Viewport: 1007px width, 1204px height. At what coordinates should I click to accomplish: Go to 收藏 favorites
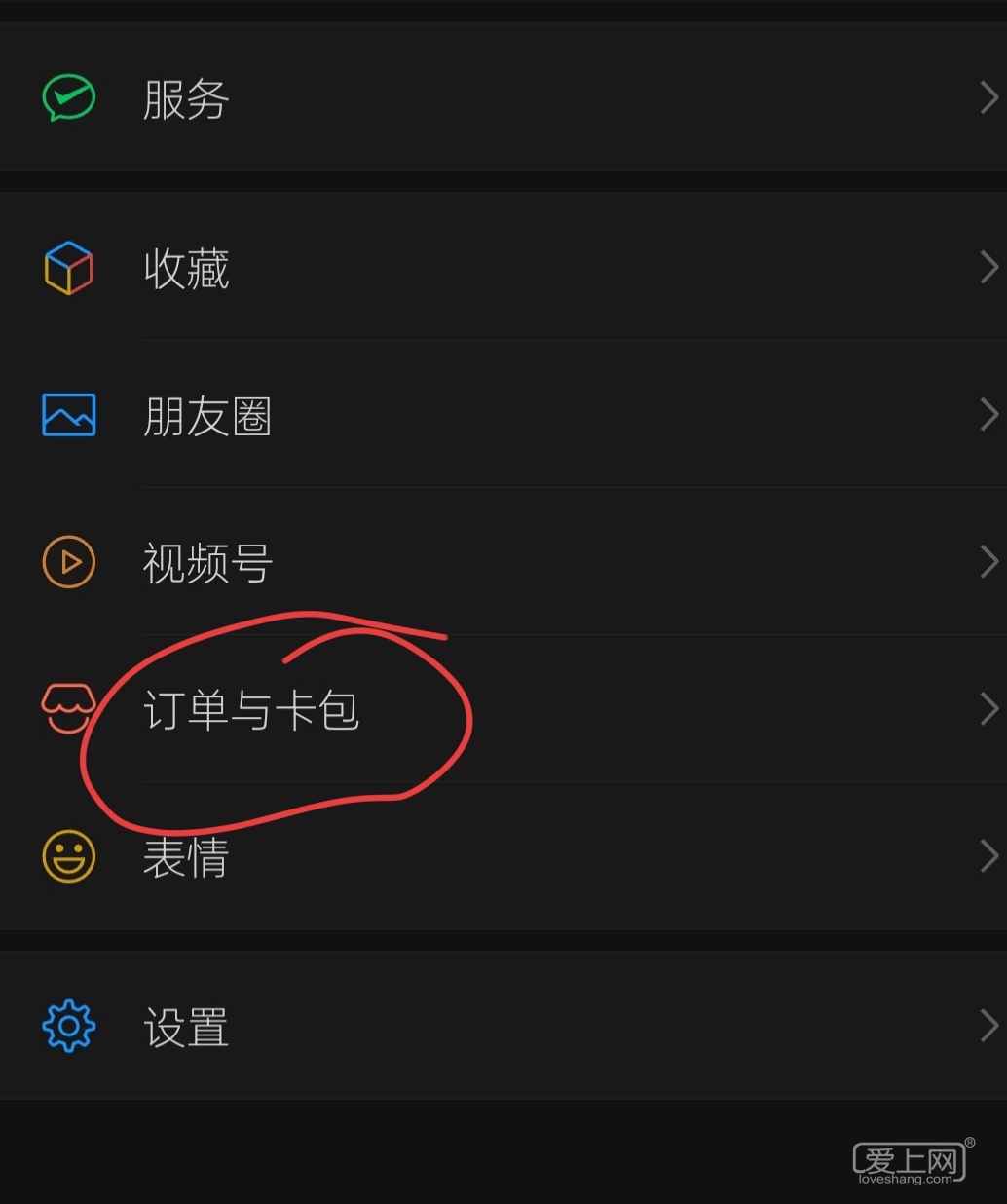503,268
